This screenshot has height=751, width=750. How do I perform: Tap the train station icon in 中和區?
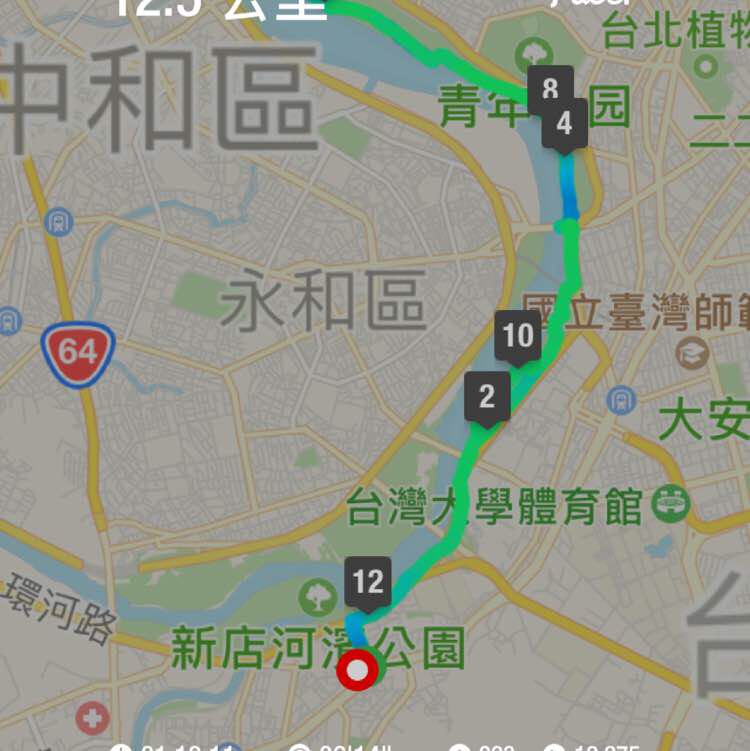(x=57, y=222)
